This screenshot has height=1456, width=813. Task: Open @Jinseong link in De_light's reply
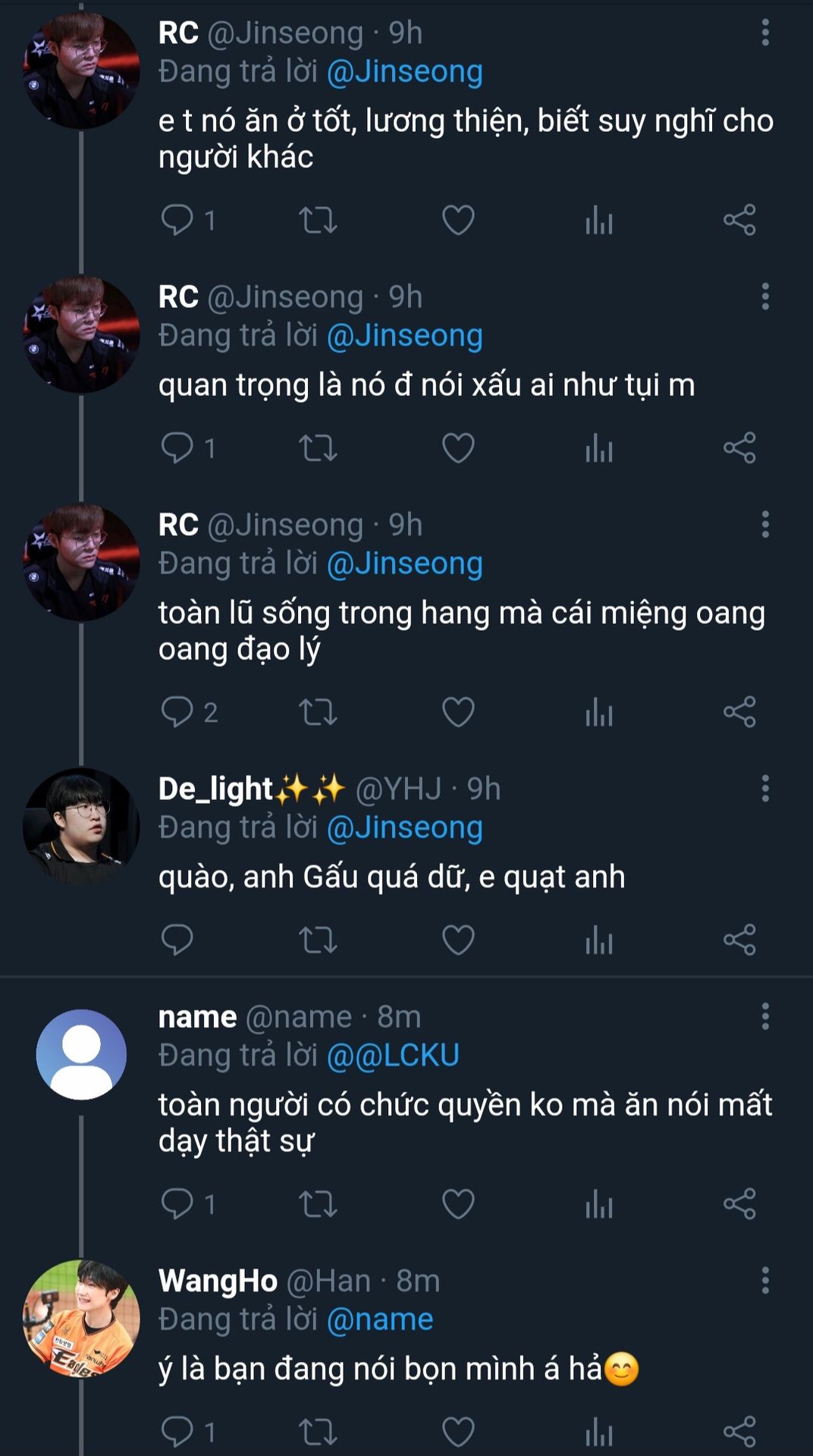tap(404, 828)
